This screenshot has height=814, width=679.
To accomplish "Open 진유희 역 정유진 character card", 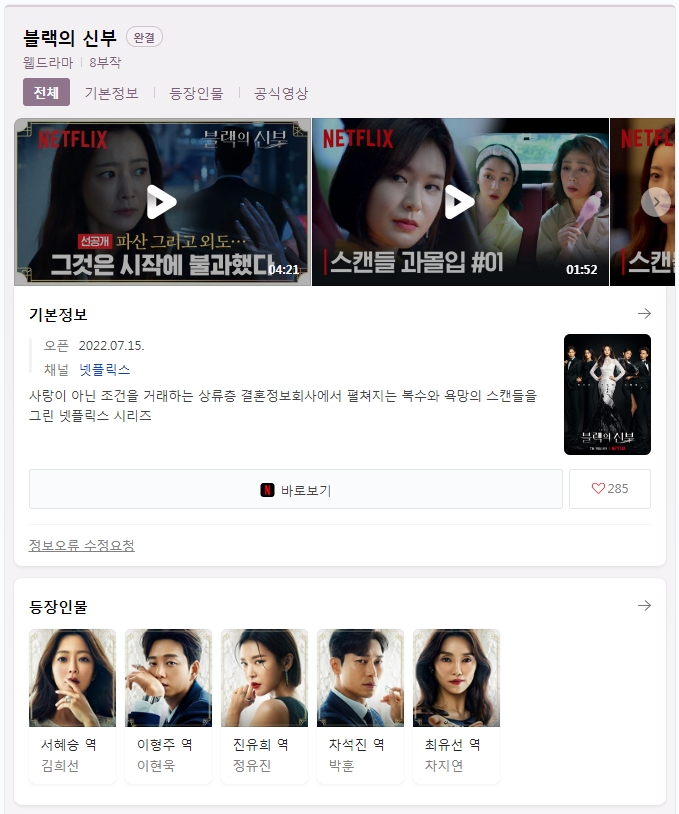I will (x=264, y=706).
